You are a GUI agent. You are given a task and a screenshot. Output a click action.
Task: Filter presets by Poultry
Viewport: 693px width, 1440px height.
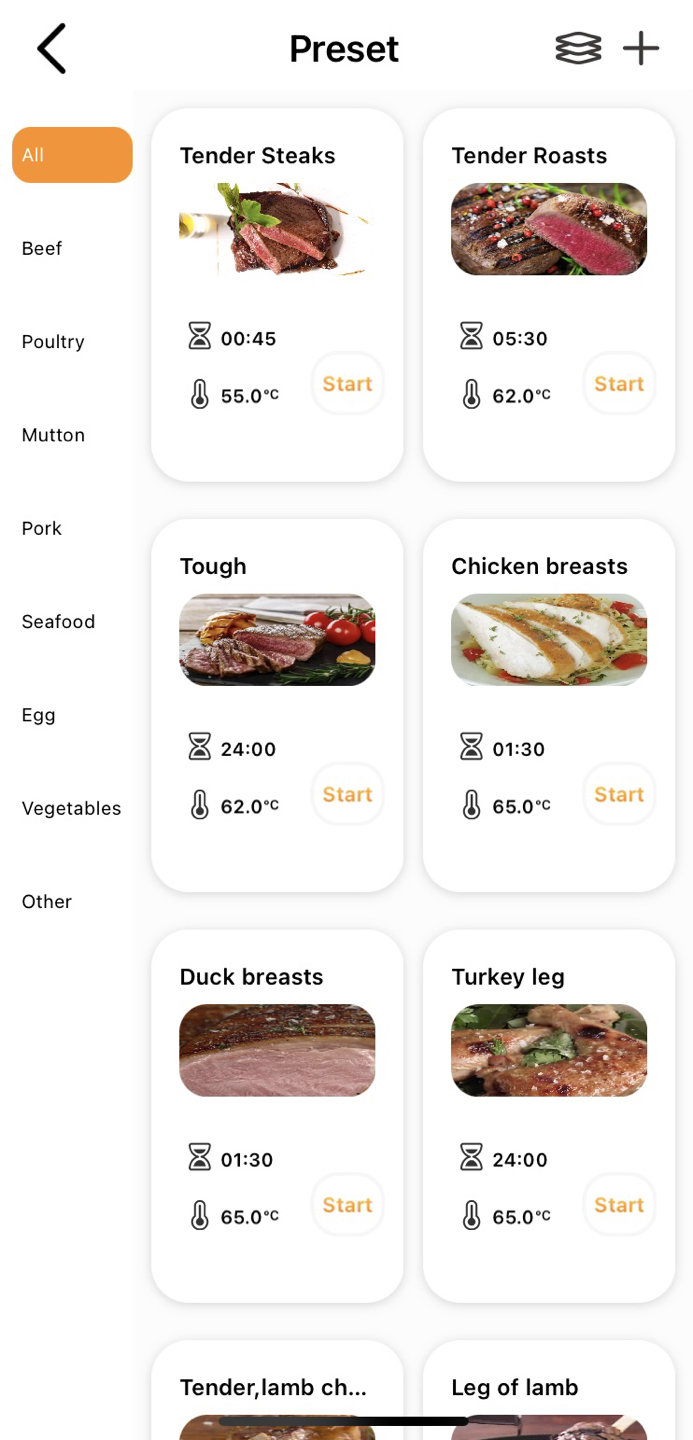click(x=53, y=342)
